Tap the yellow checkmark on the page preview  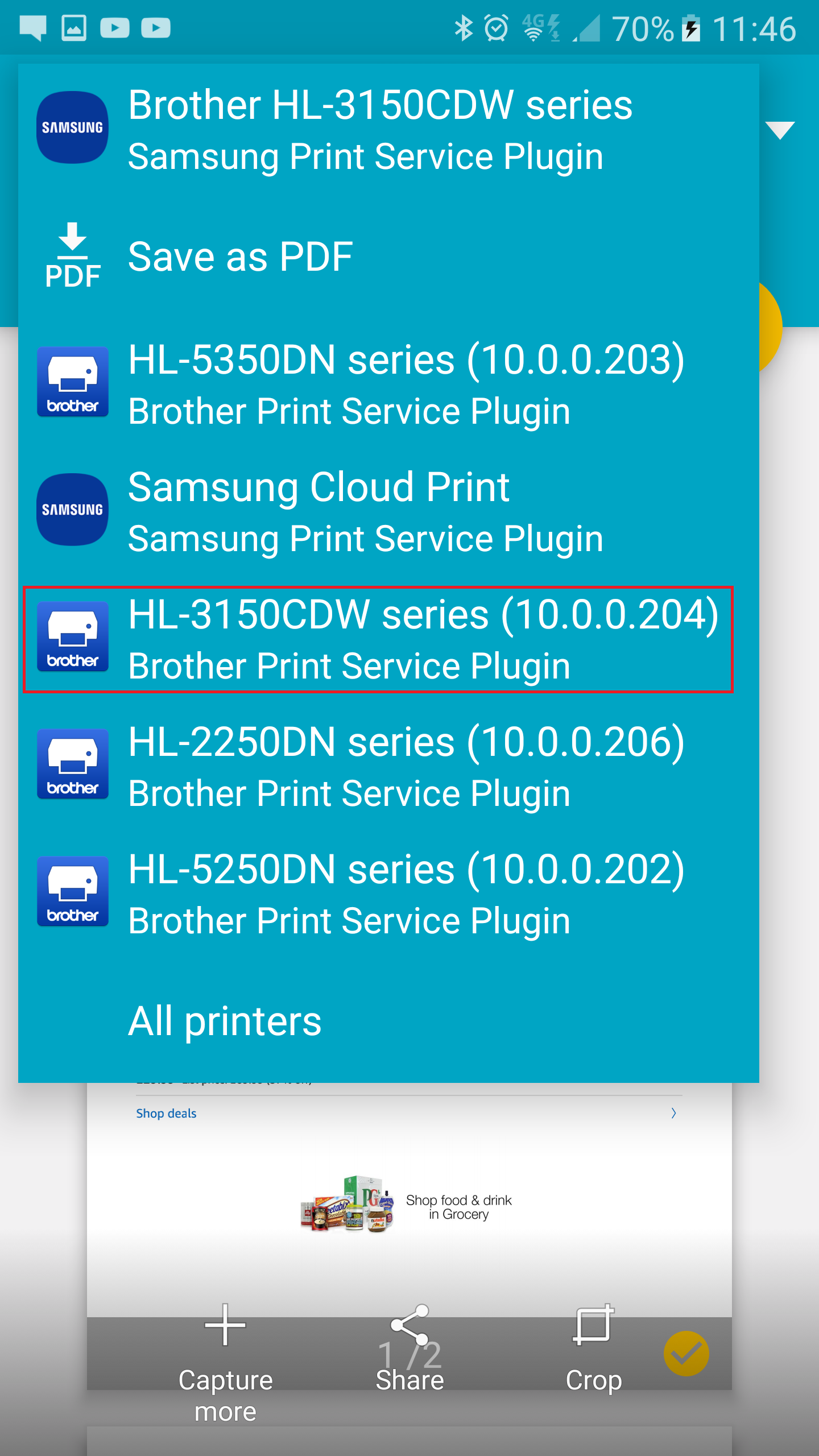tap(686, 1354)
